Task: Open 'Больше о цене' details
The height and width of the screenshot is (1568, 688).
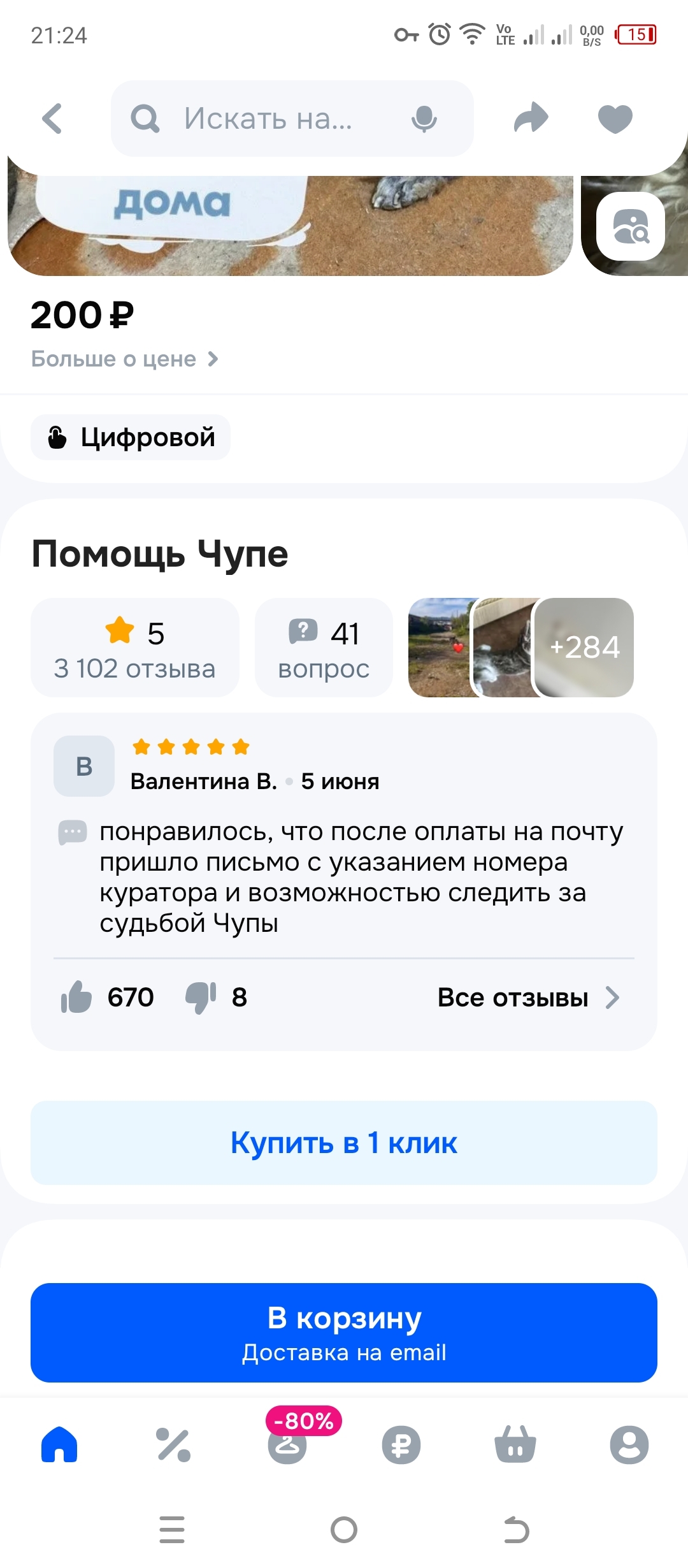Action: click(125, 359)
